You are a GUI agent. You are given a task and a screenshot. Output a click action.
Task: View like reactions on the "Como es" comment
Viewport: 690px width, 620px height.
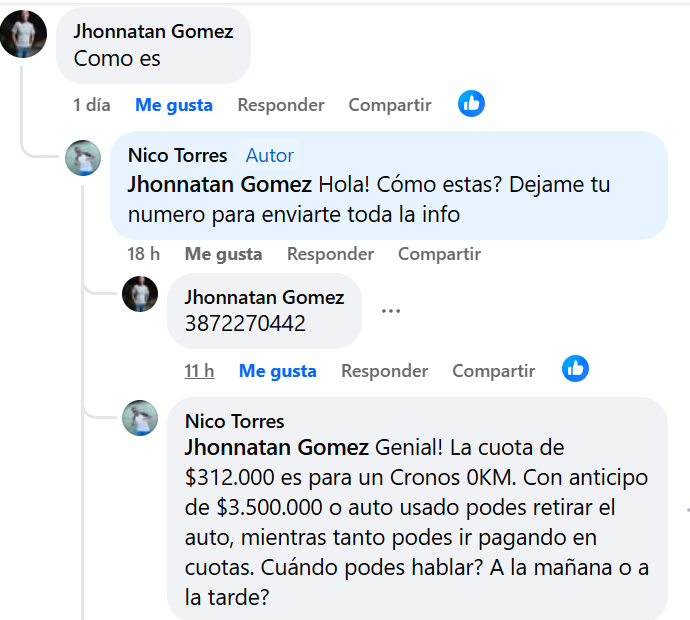pos(471,103)
